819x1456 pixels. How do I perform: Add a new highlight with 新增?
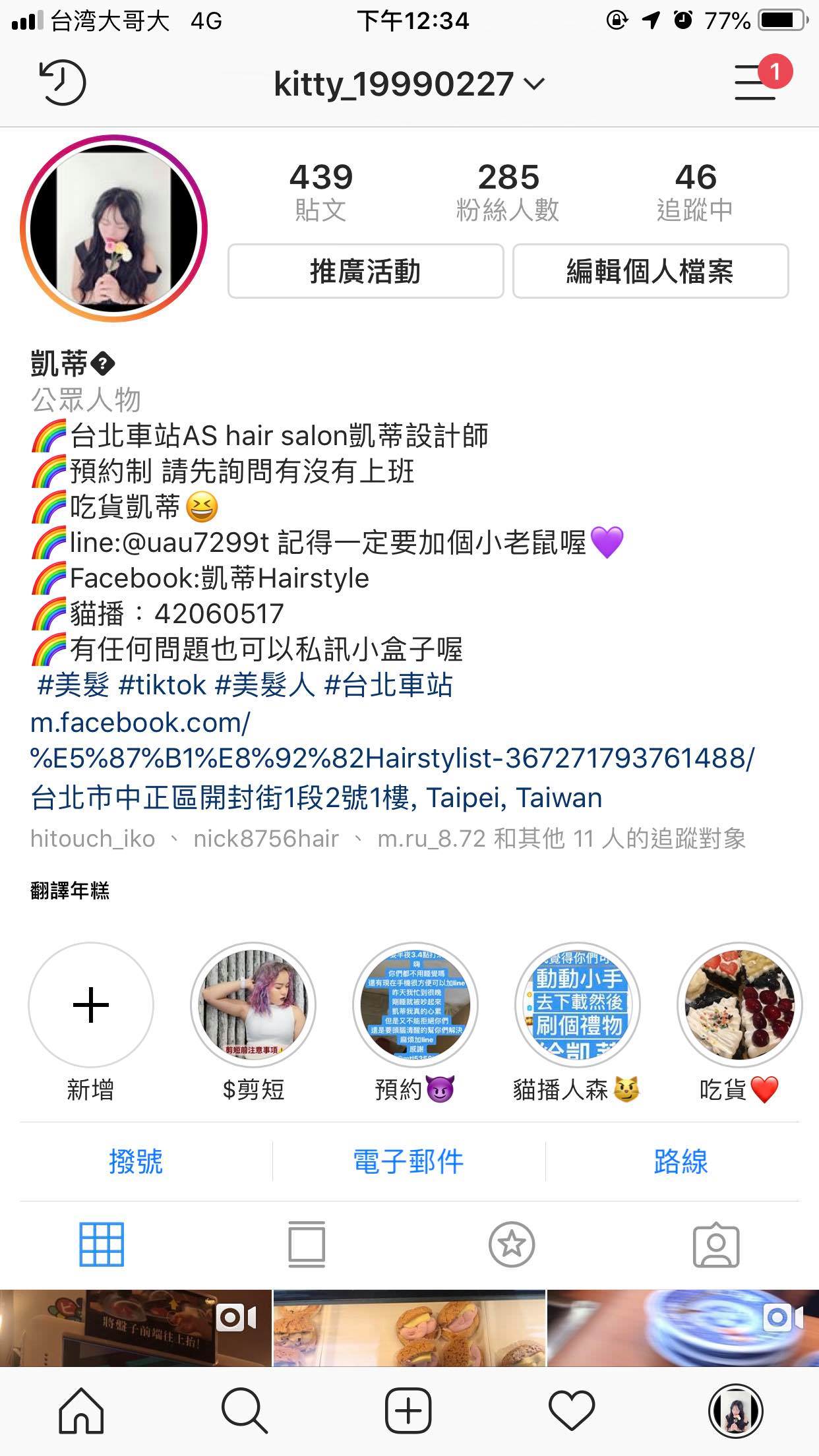point(91,1005)
